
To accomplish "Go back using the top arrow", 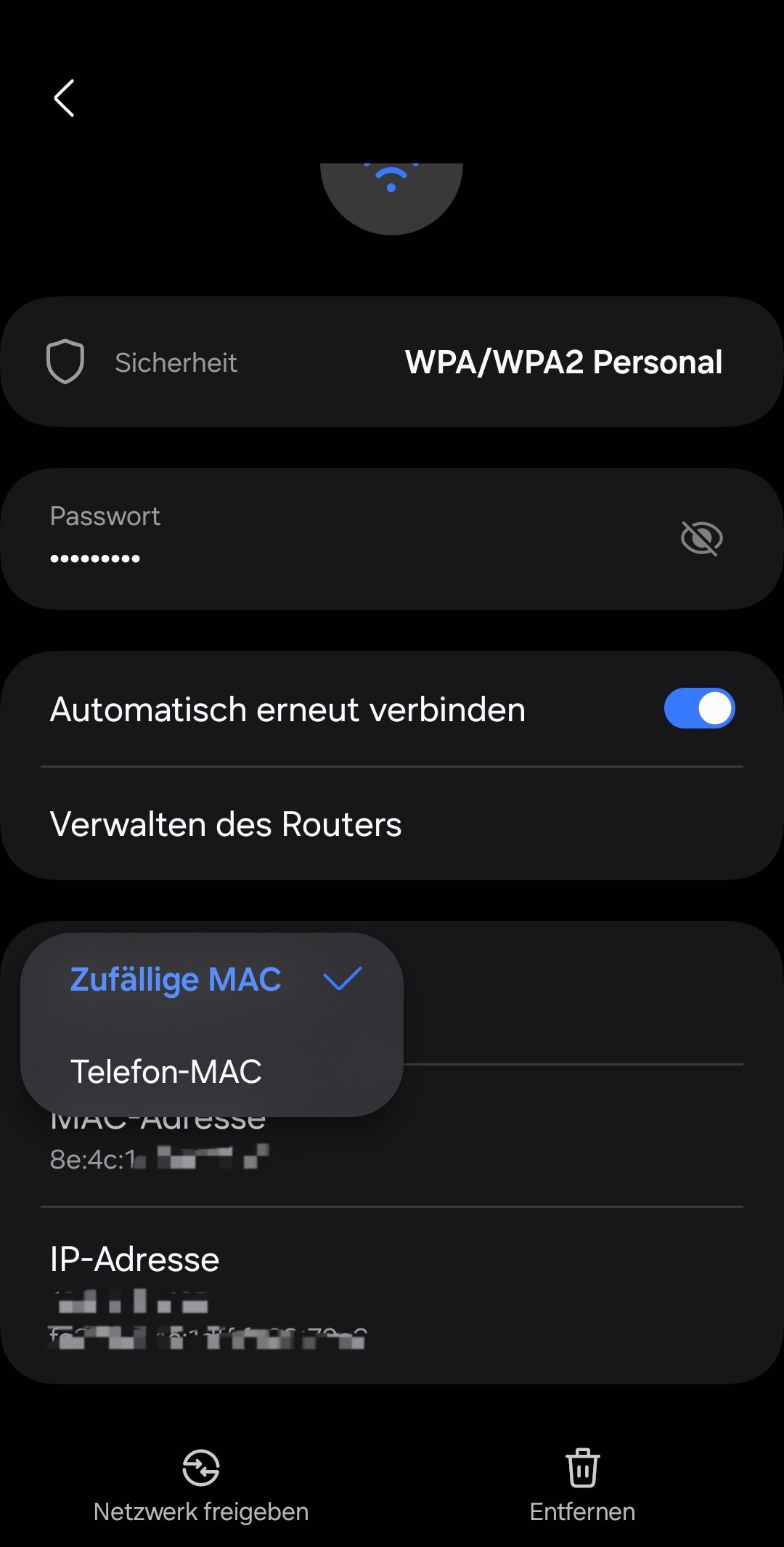I will [x=64, y=98].
